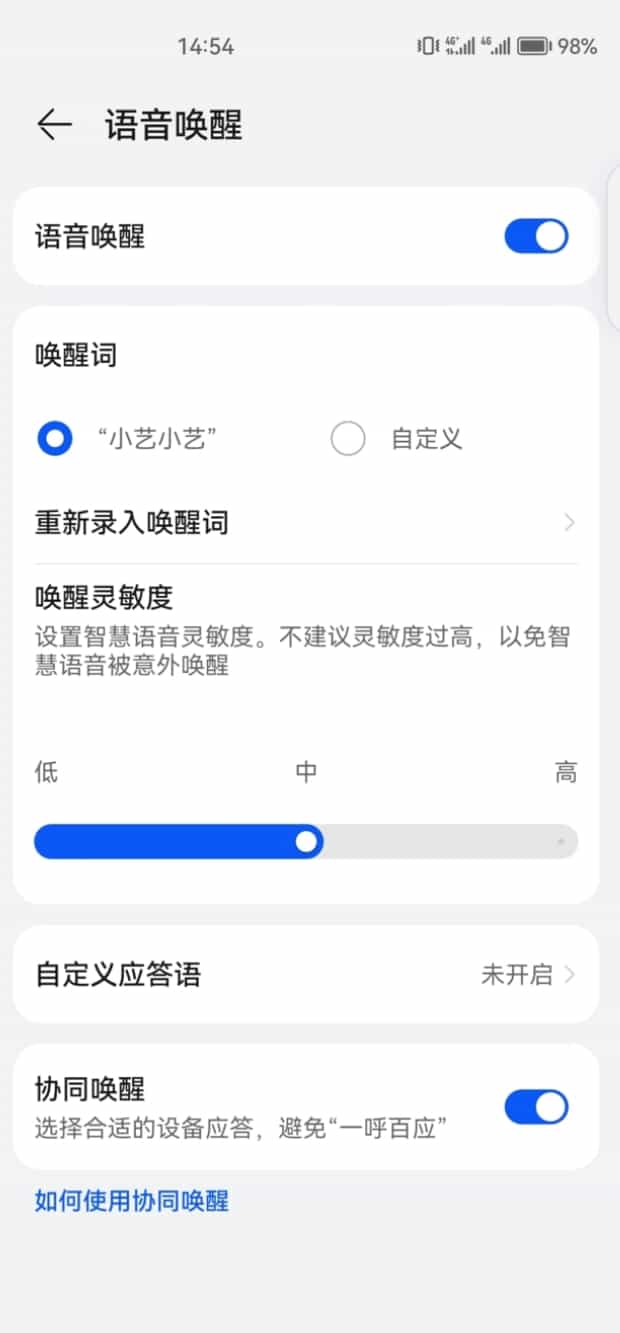Disable the 协同唤醒 switch
This screenshot has height=1333, width=620.
click(536, 1107)
